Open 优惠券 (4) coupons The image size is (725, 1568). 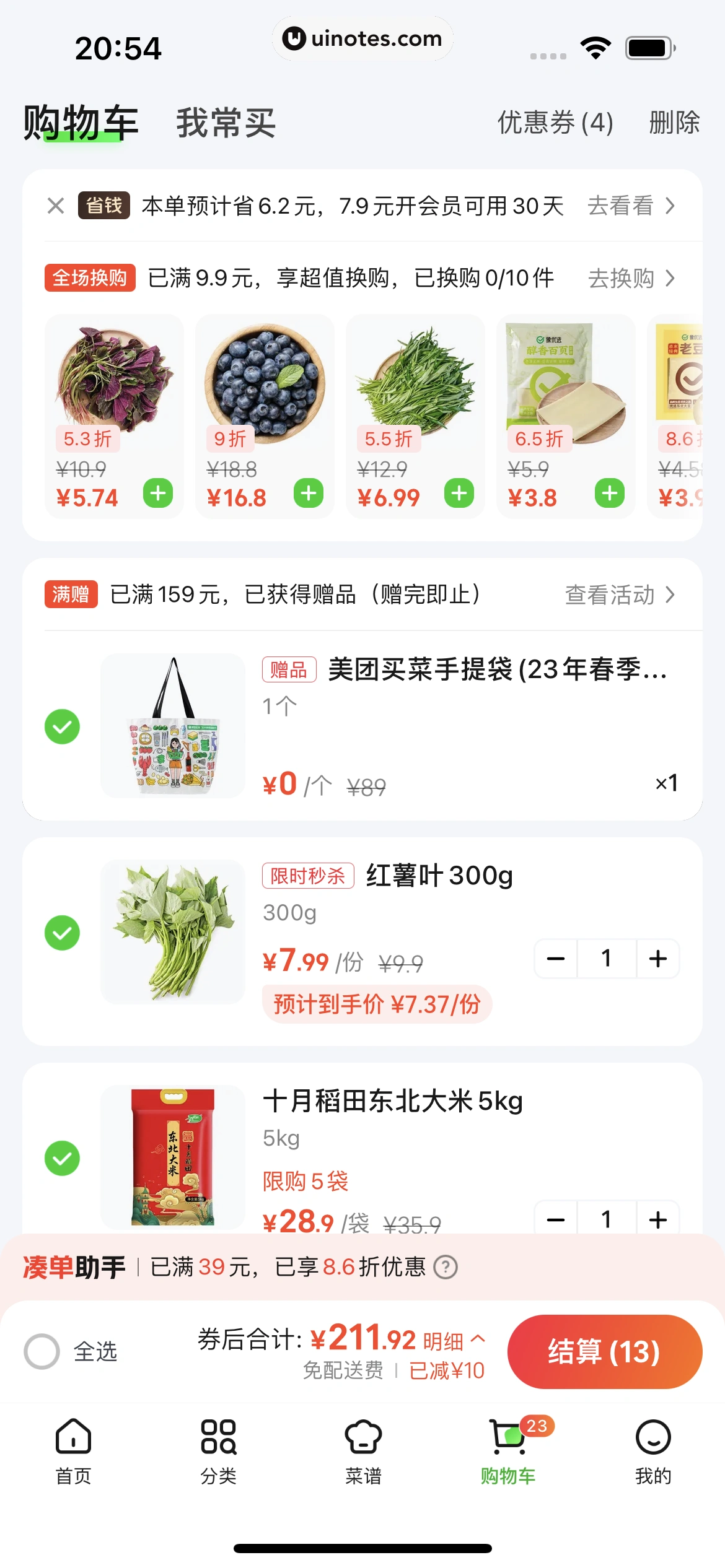pos(555,123)
